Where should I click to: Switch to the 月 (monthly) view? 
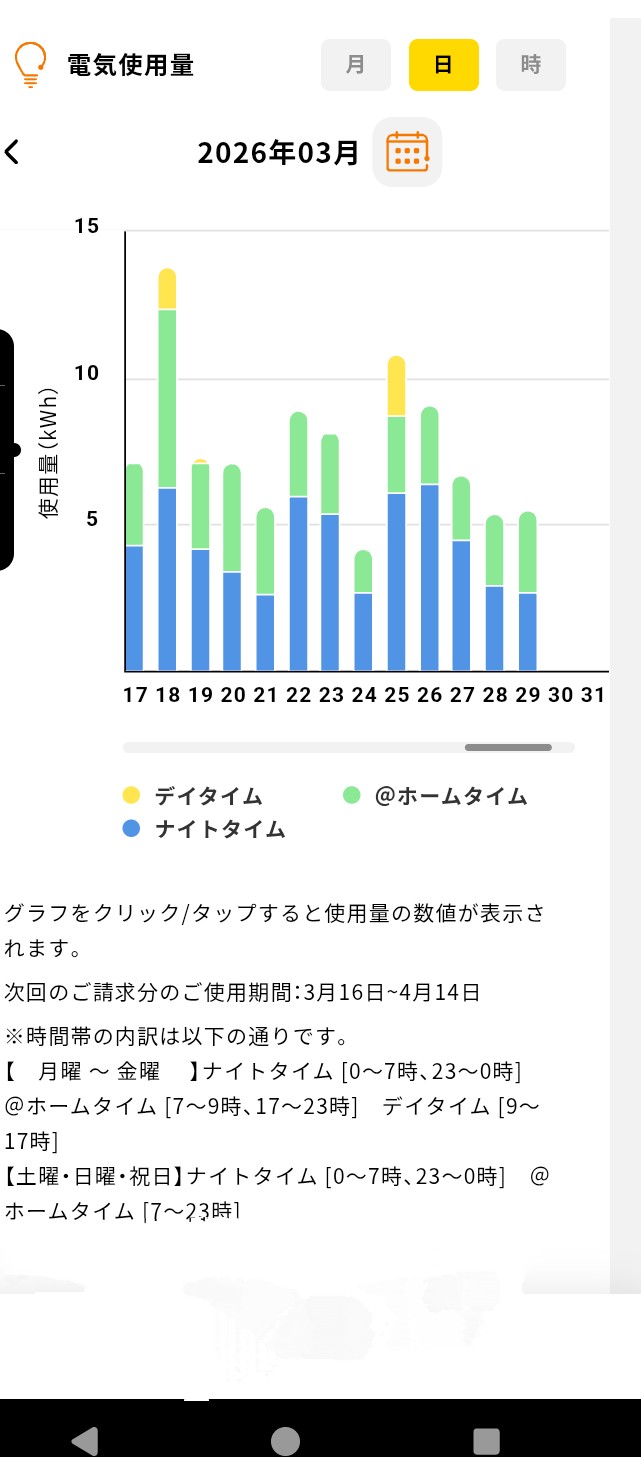pyautogui.click(x=355, y=65)
